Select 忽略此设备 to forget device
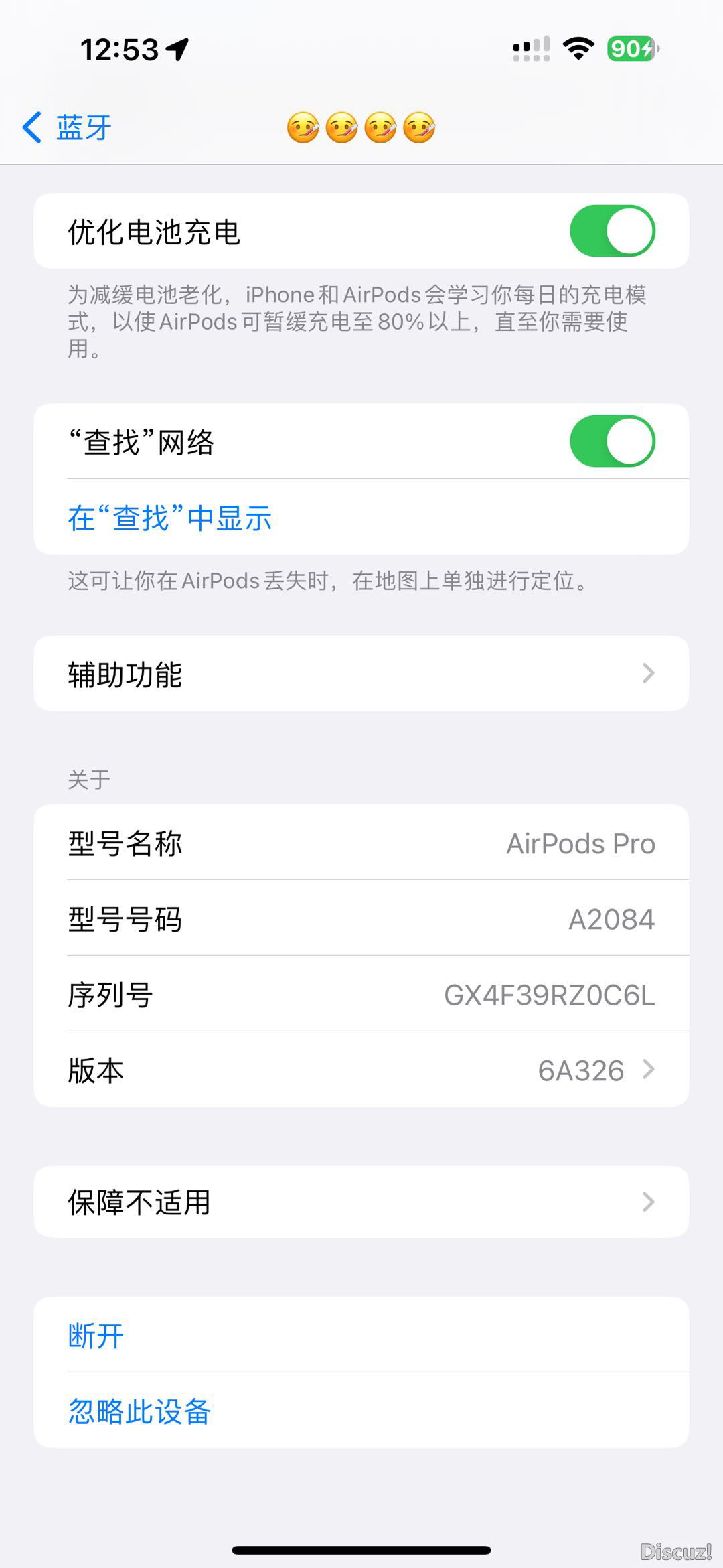The width and height of the screenshot is (723, 1568). pos(140,1411)
